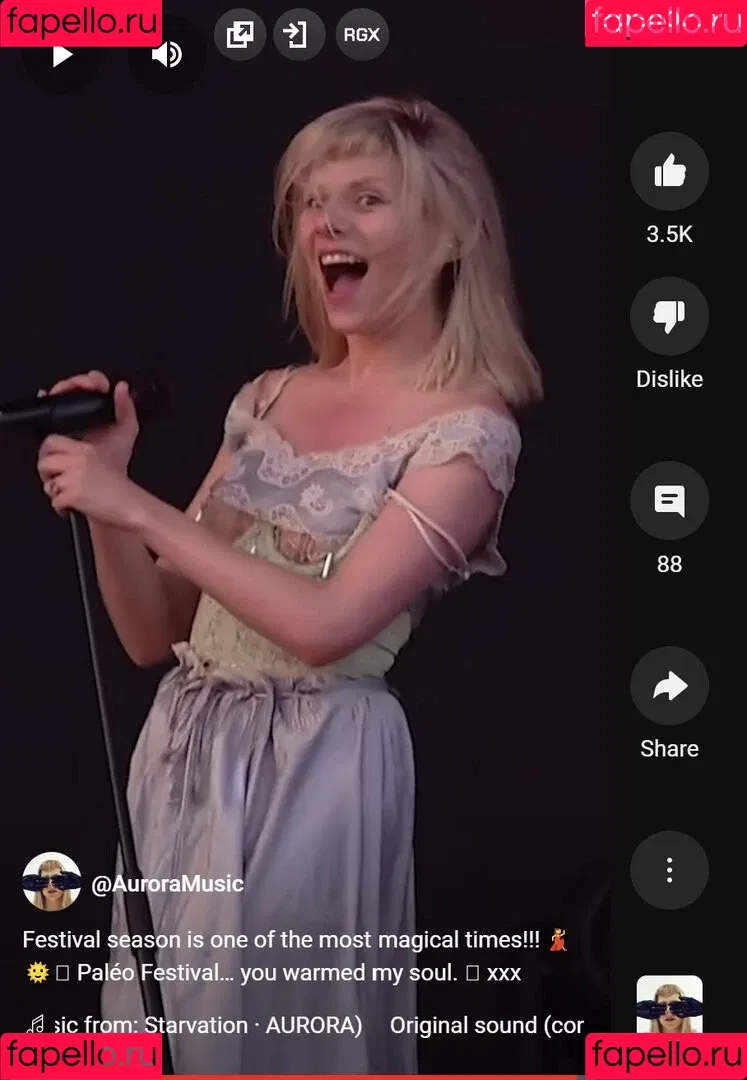Screen dimensions: 747x1080
Task: Play the Short video
Action: pyautogui.click(x=62, y=55)
